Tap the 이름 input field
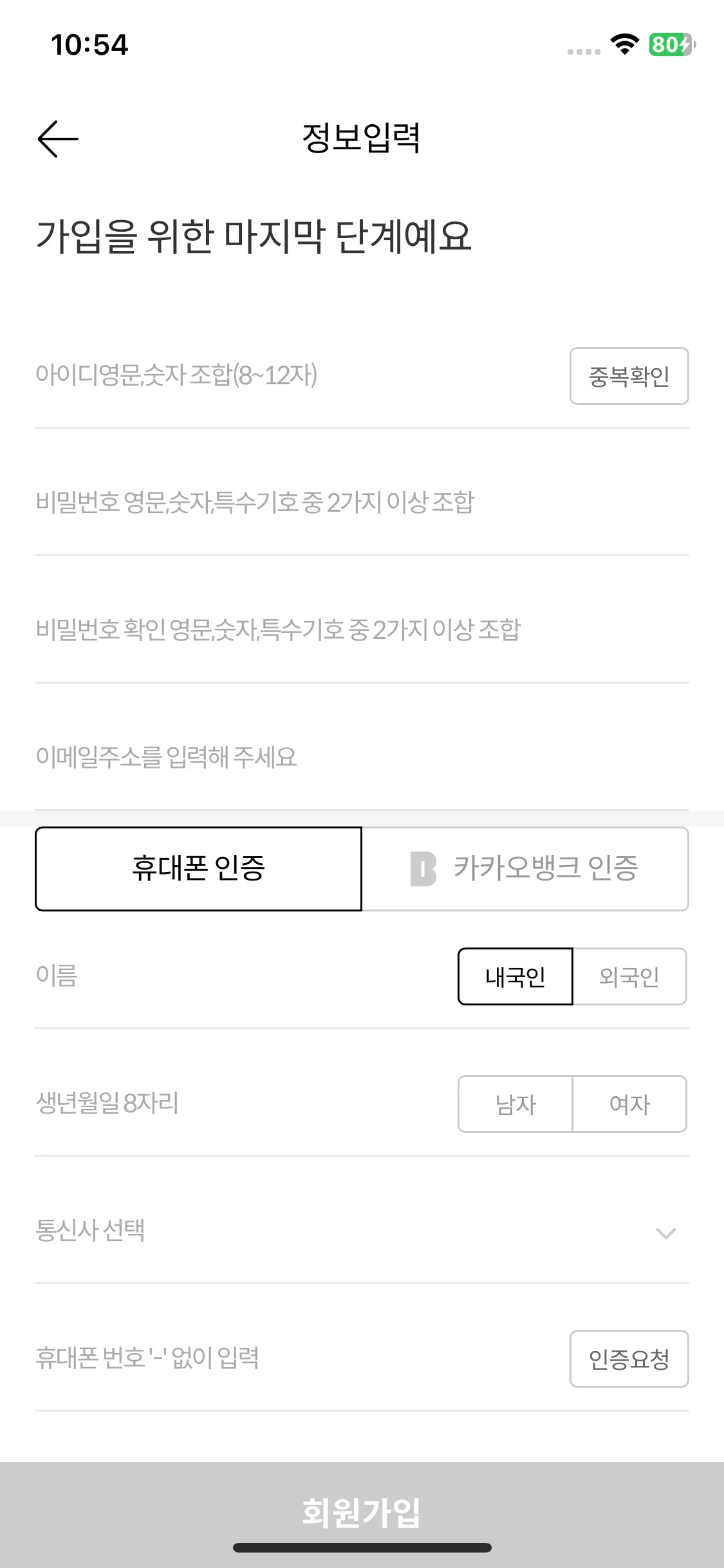 tap(238, 976)
